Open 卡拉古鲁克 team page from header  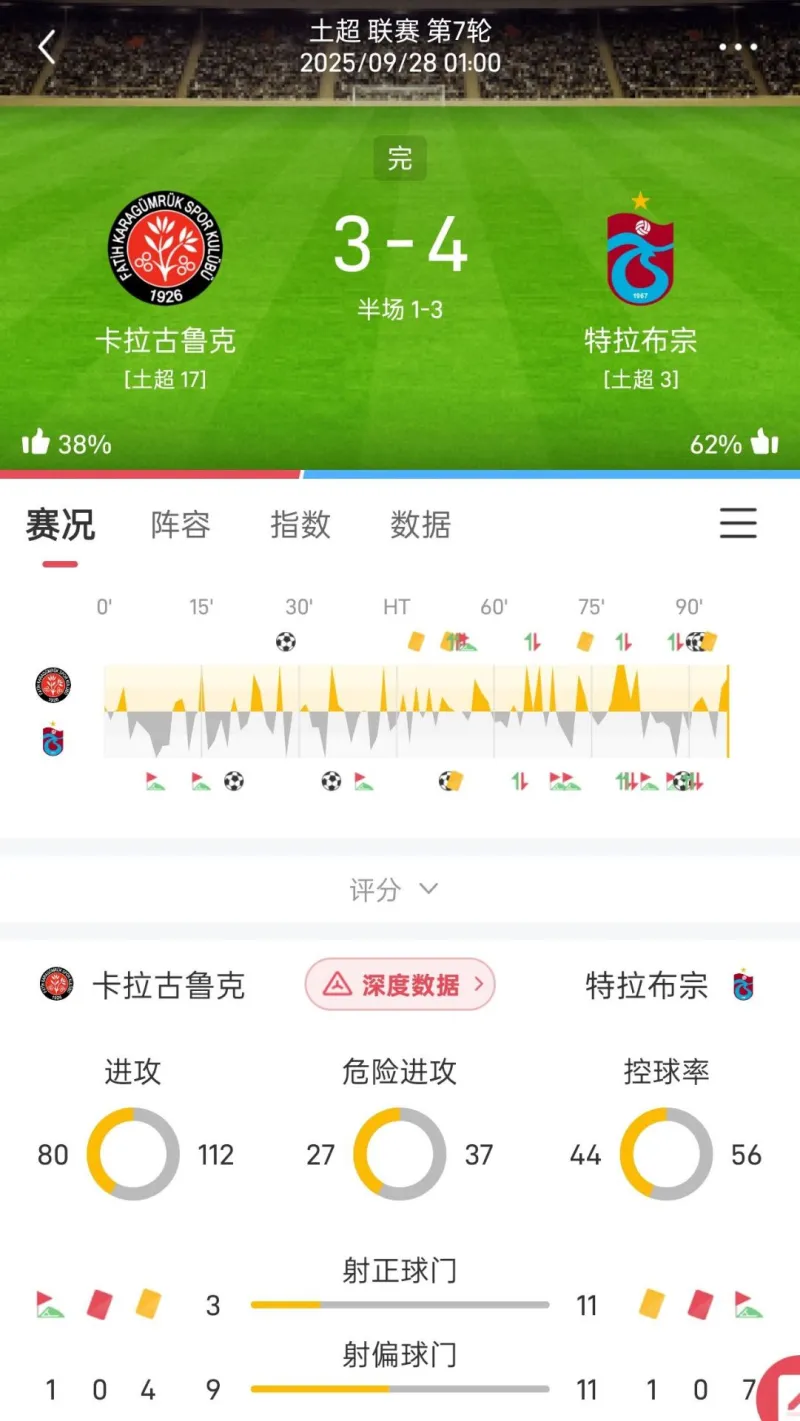165,250
